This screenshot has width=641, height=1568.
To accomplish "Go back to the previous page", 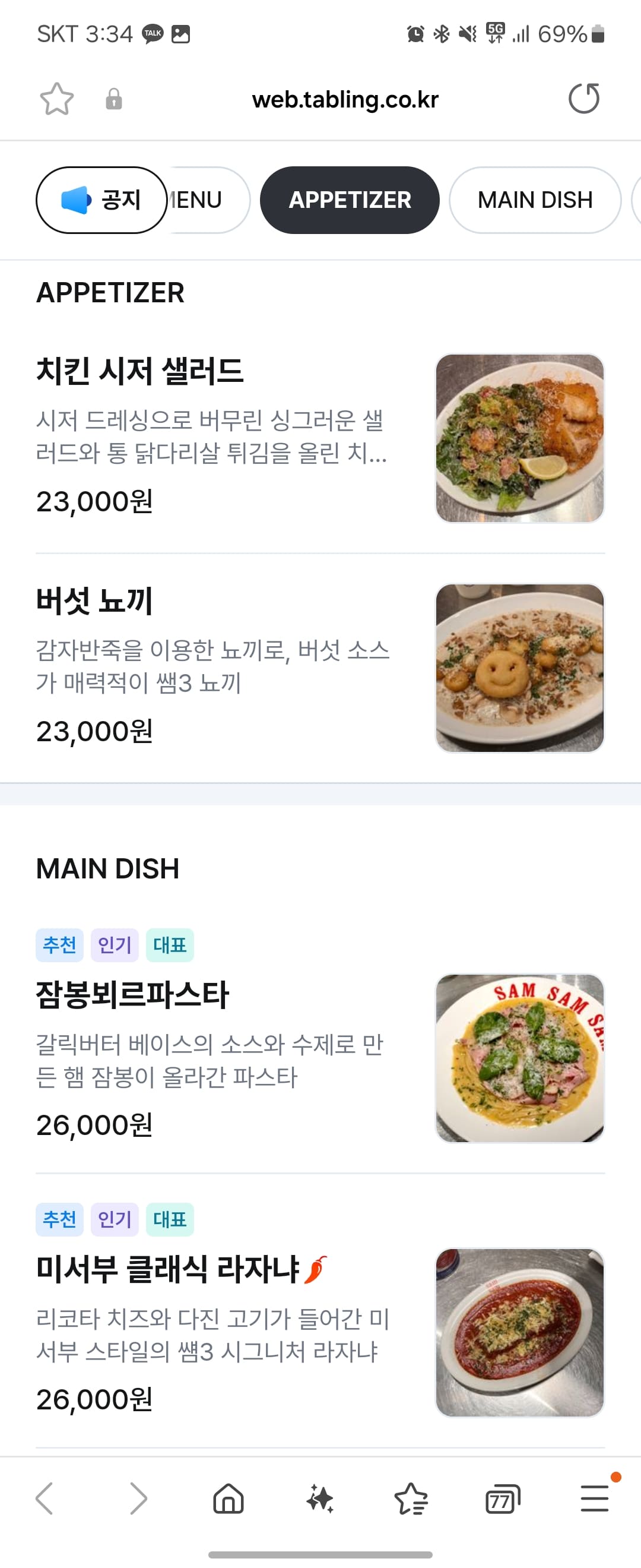I will pos(45,1498).
